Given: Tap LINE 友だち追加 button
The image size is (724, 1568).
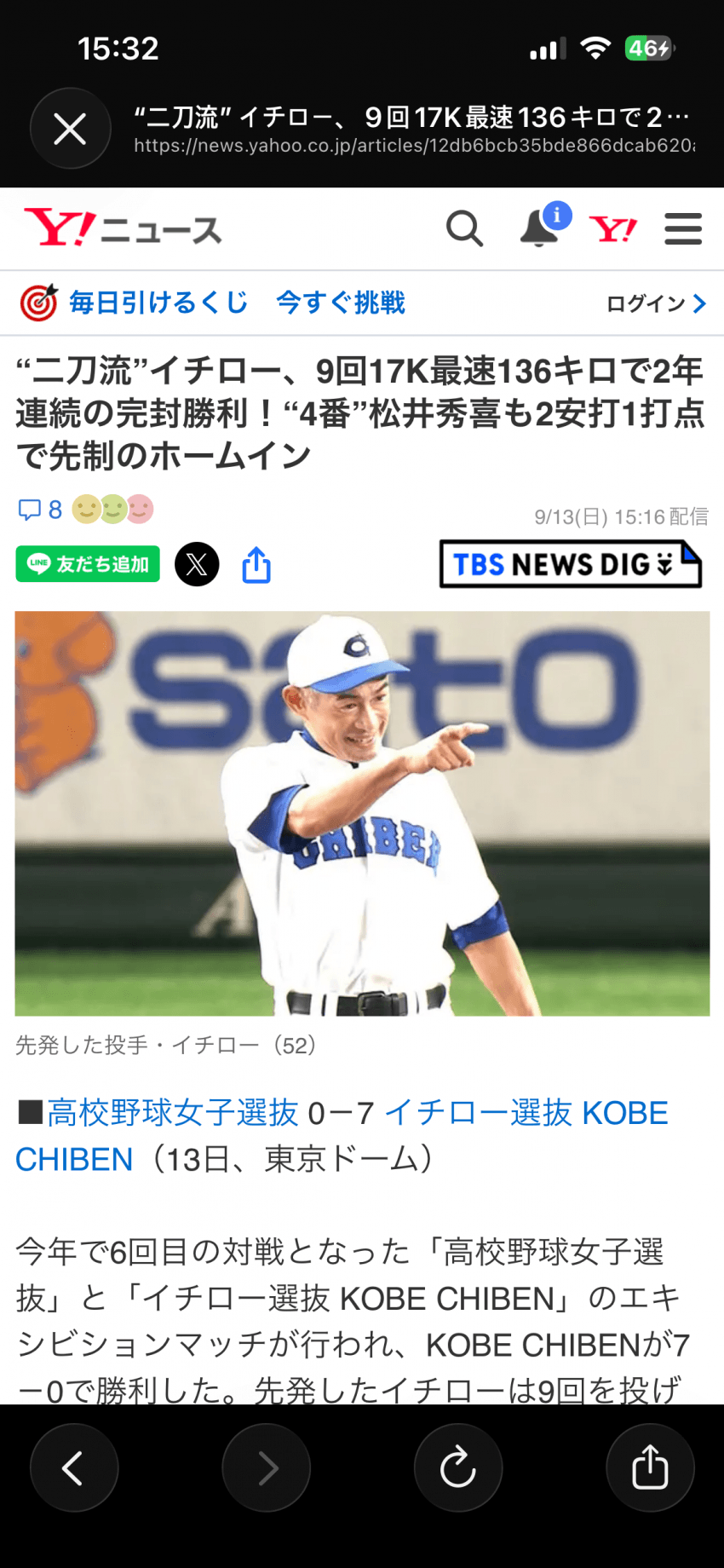Looking at the screenshot, I should point(88,564).
